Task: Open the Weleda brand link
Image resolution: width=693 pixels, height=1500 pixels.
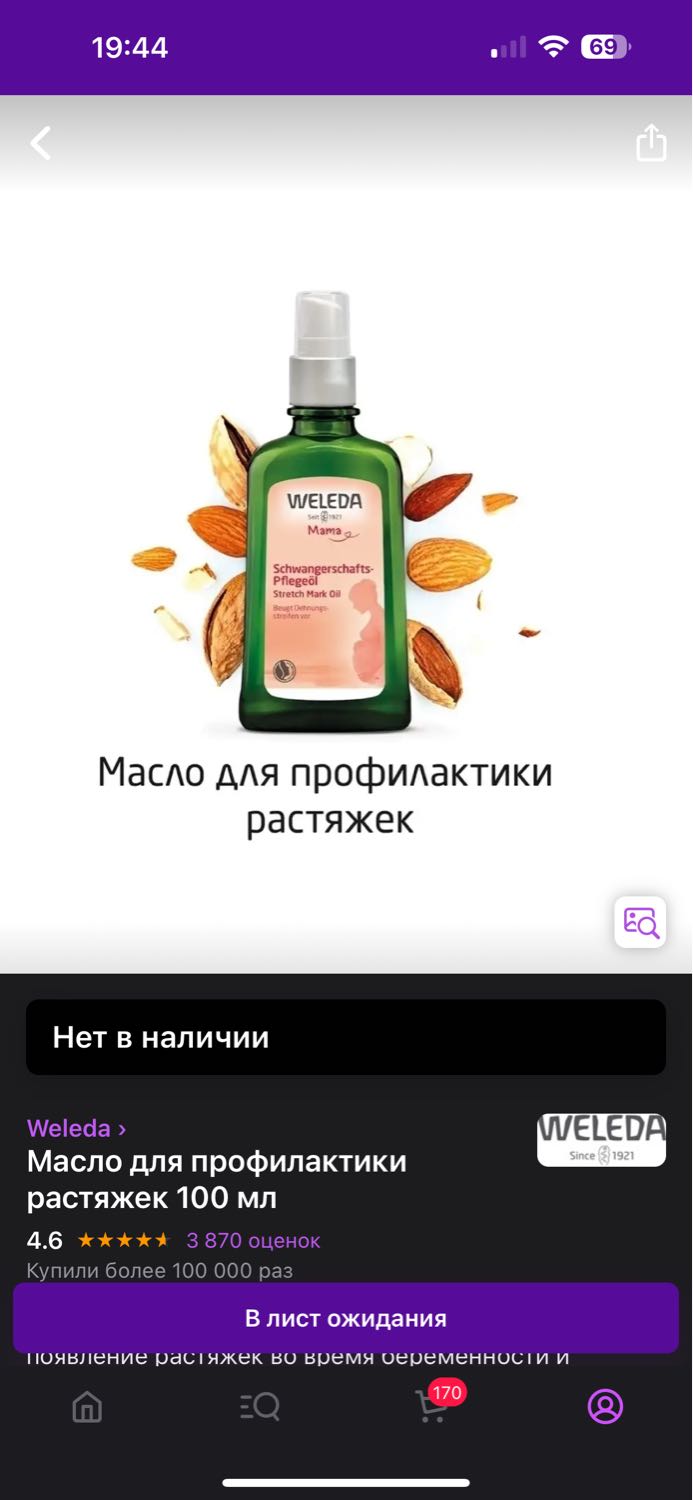Action: [x=76, y=1128]
